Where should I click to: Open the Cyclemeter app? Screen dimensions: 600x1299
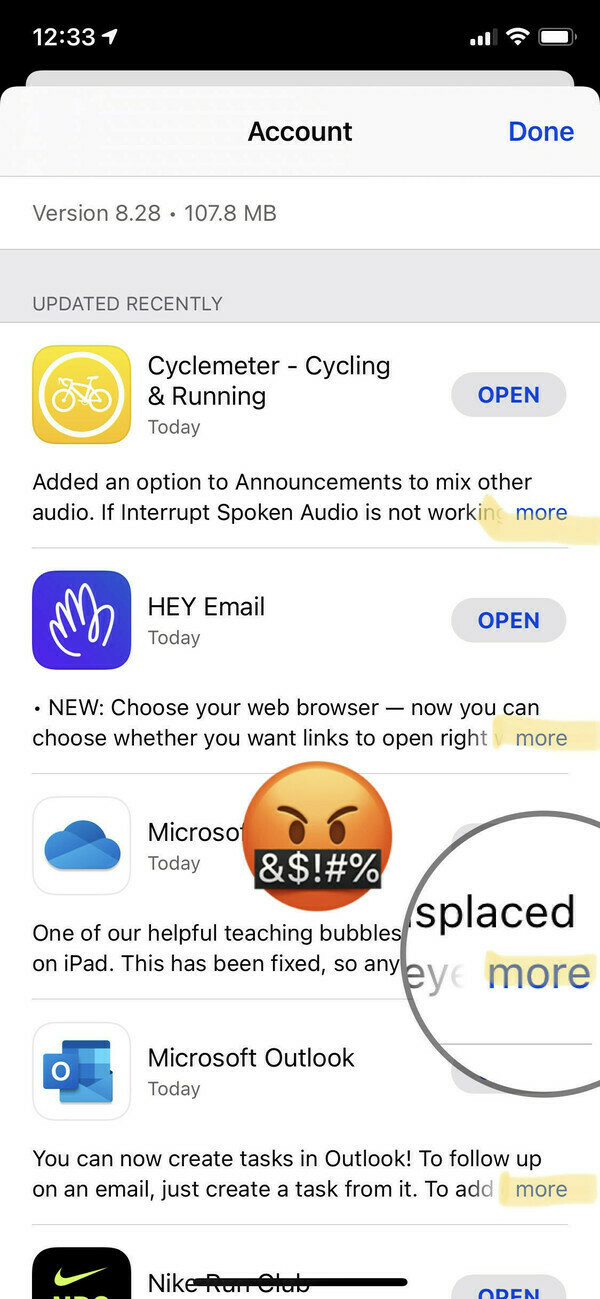[x=508, y=395]
